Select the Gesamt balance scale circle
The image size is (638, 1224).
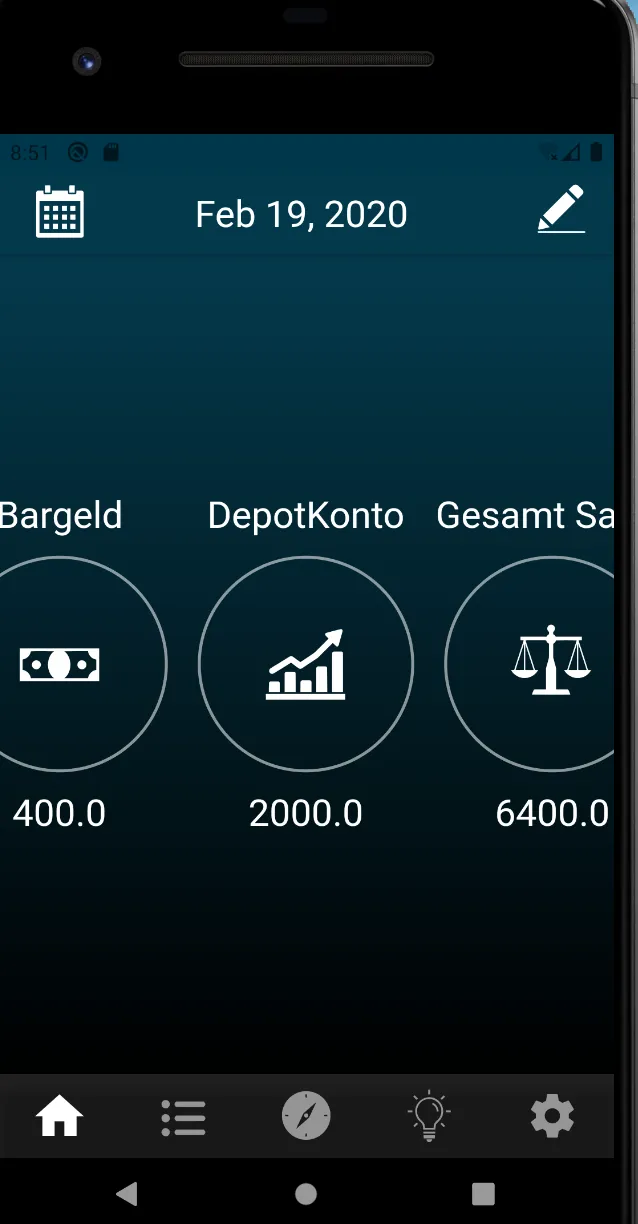[548, 664]
